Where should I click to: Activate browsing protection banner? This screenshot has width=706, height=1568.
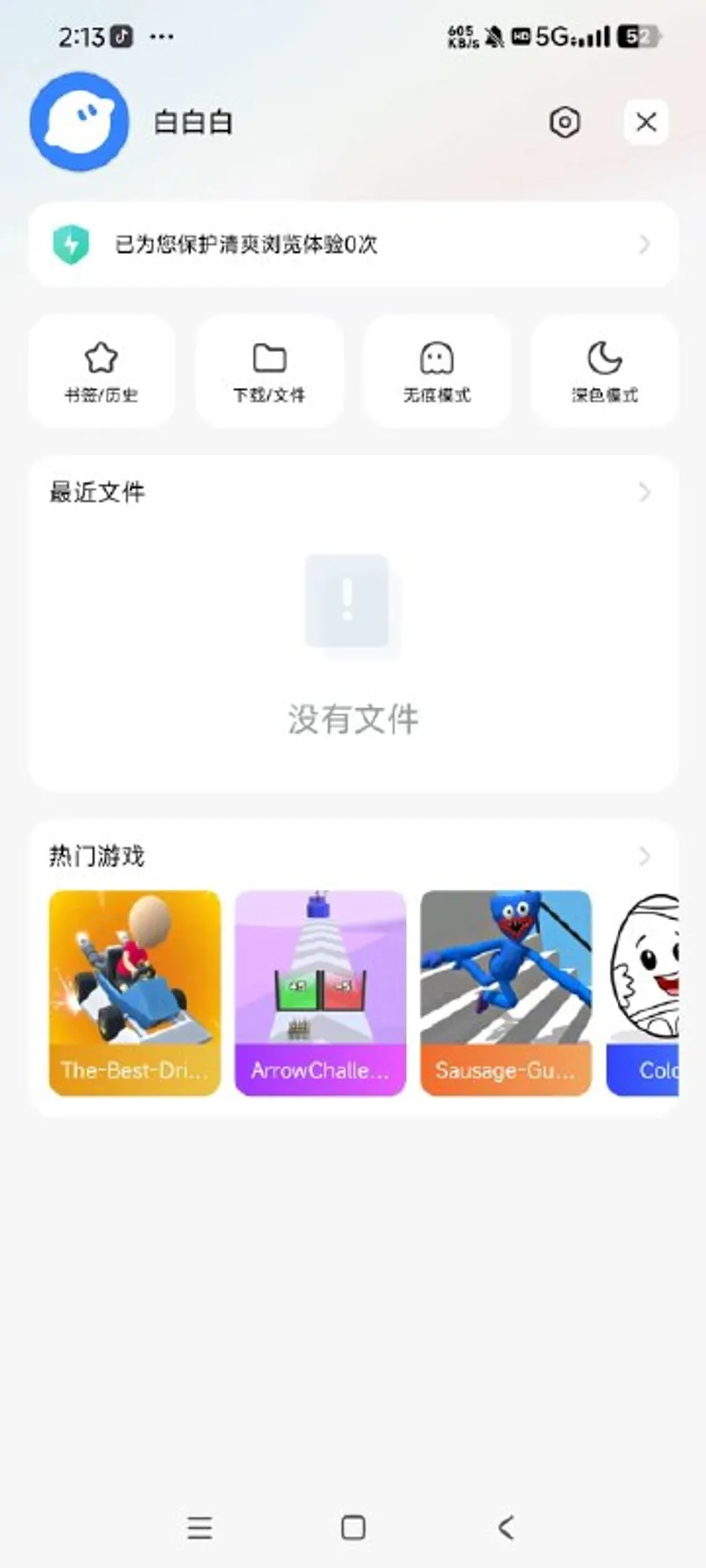pos(351,244)
